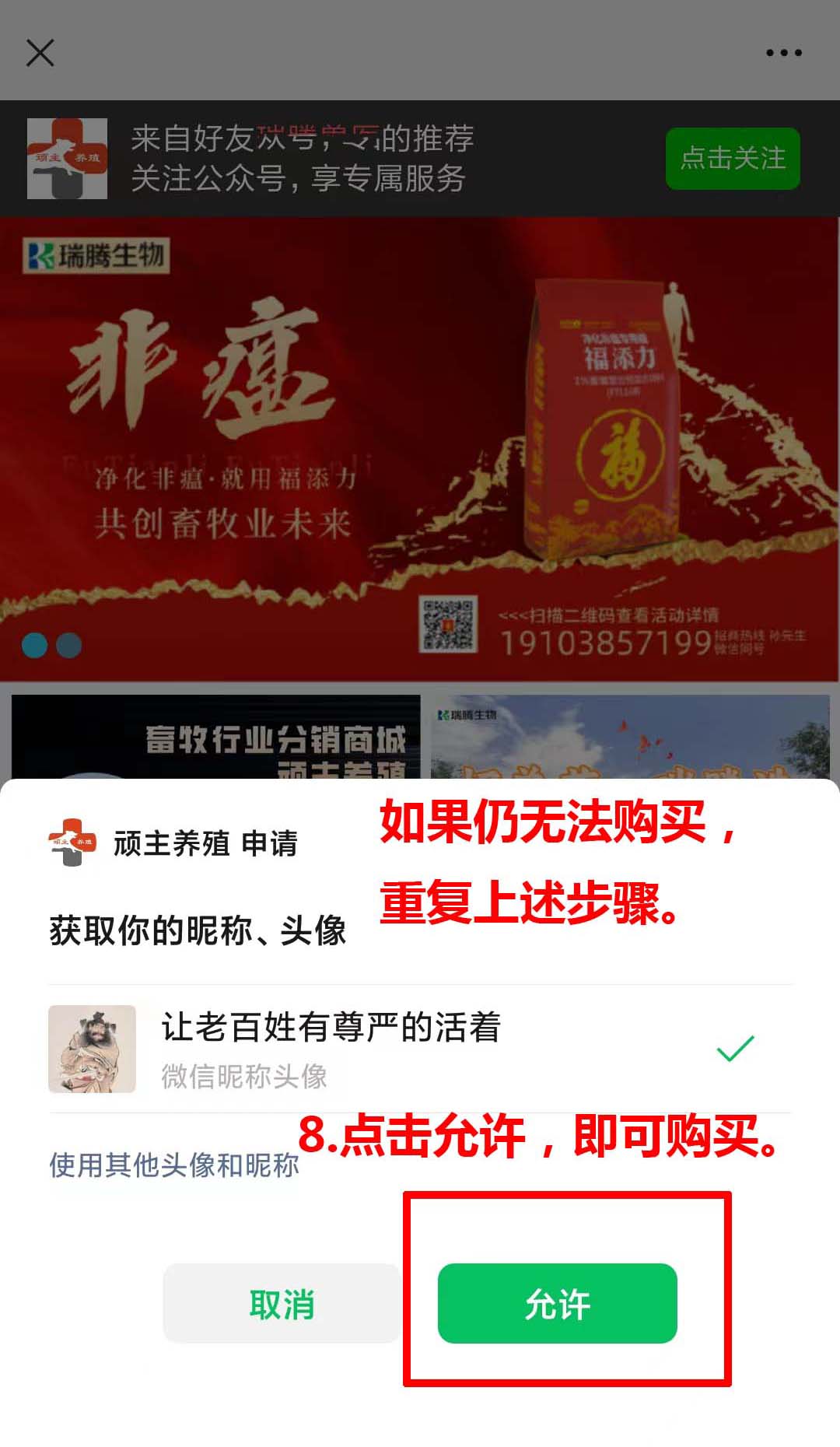Open the three-dot overflow menu
The image size is (840, 1447).
pos(783,53)
